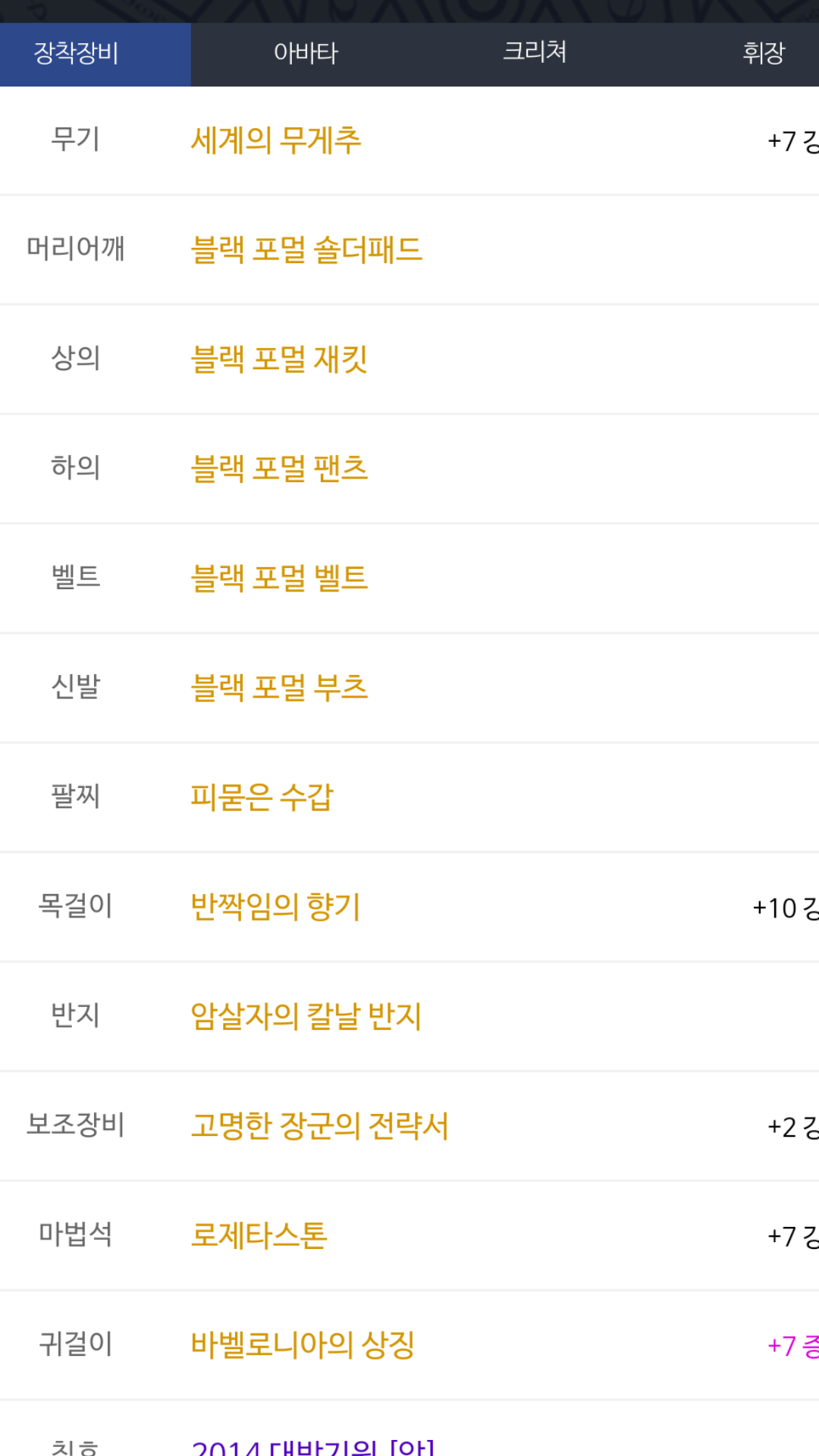Viewport: 819px width, 1456px height.
Task: Tap 블랙 포멀 팬츠 item link
Action: coord(279,469)
